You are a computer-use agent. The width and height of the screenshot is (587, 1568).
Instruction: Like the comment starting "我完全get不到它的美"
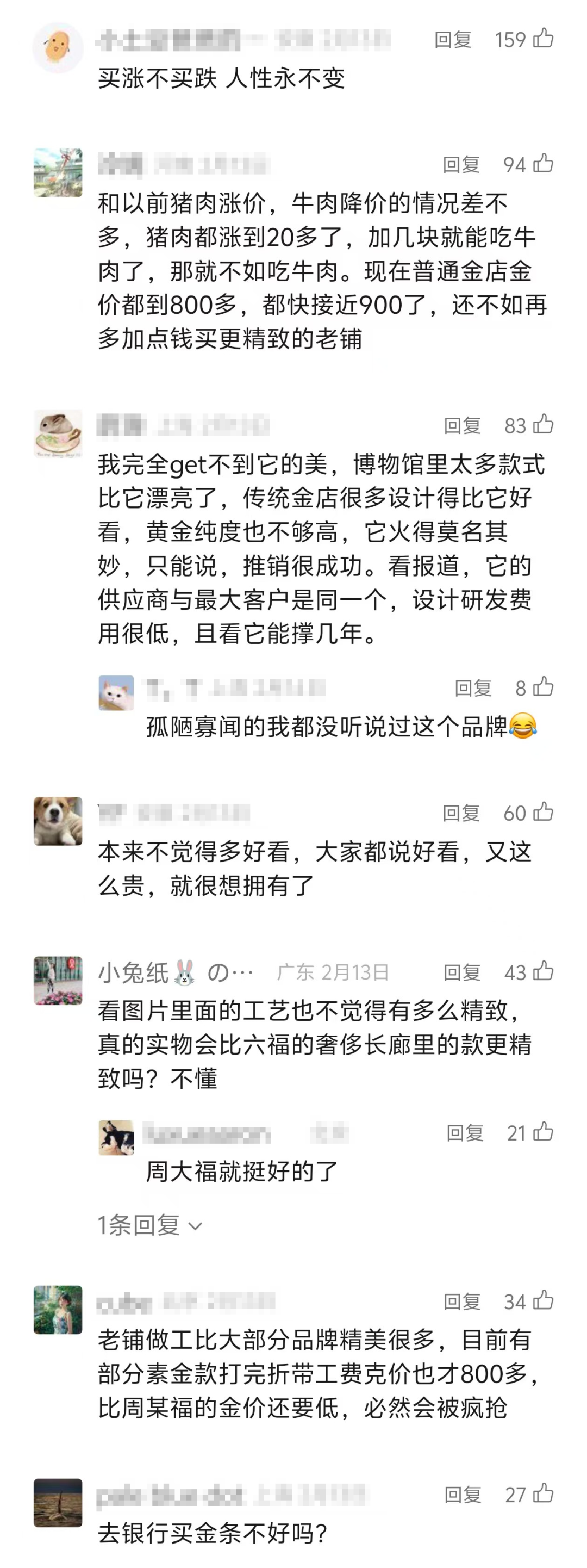(x=542, y=425)
